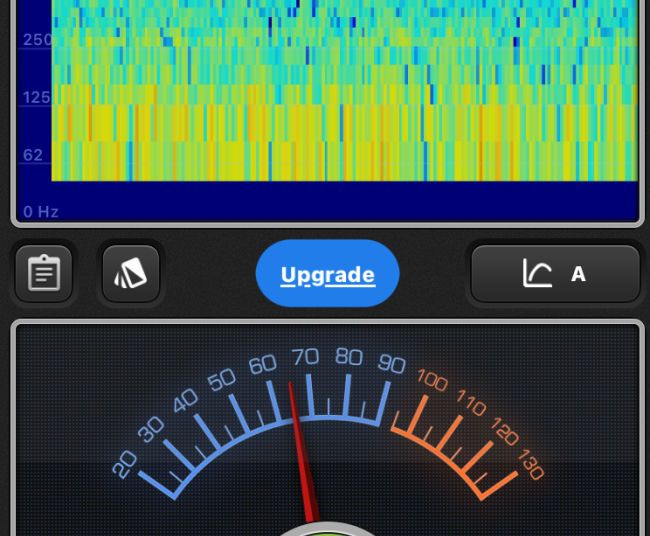Open the clipboard notes icon

[44, 273]
